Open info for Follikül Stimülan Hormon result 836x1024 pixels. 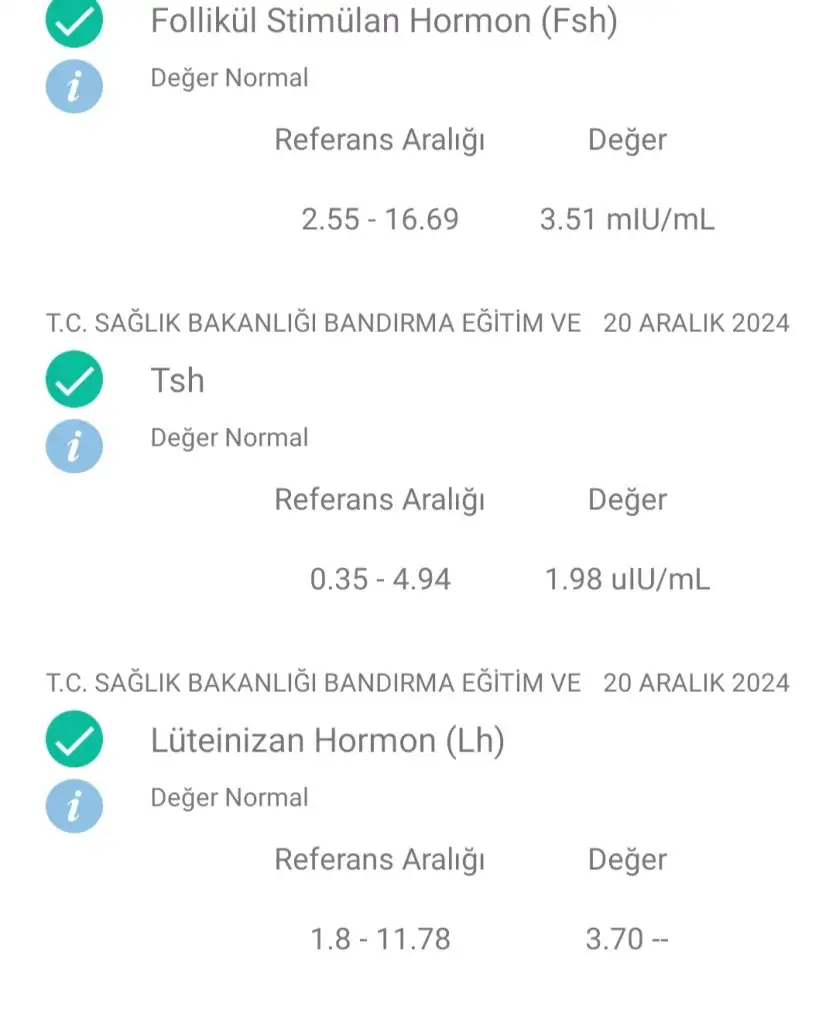74,85
